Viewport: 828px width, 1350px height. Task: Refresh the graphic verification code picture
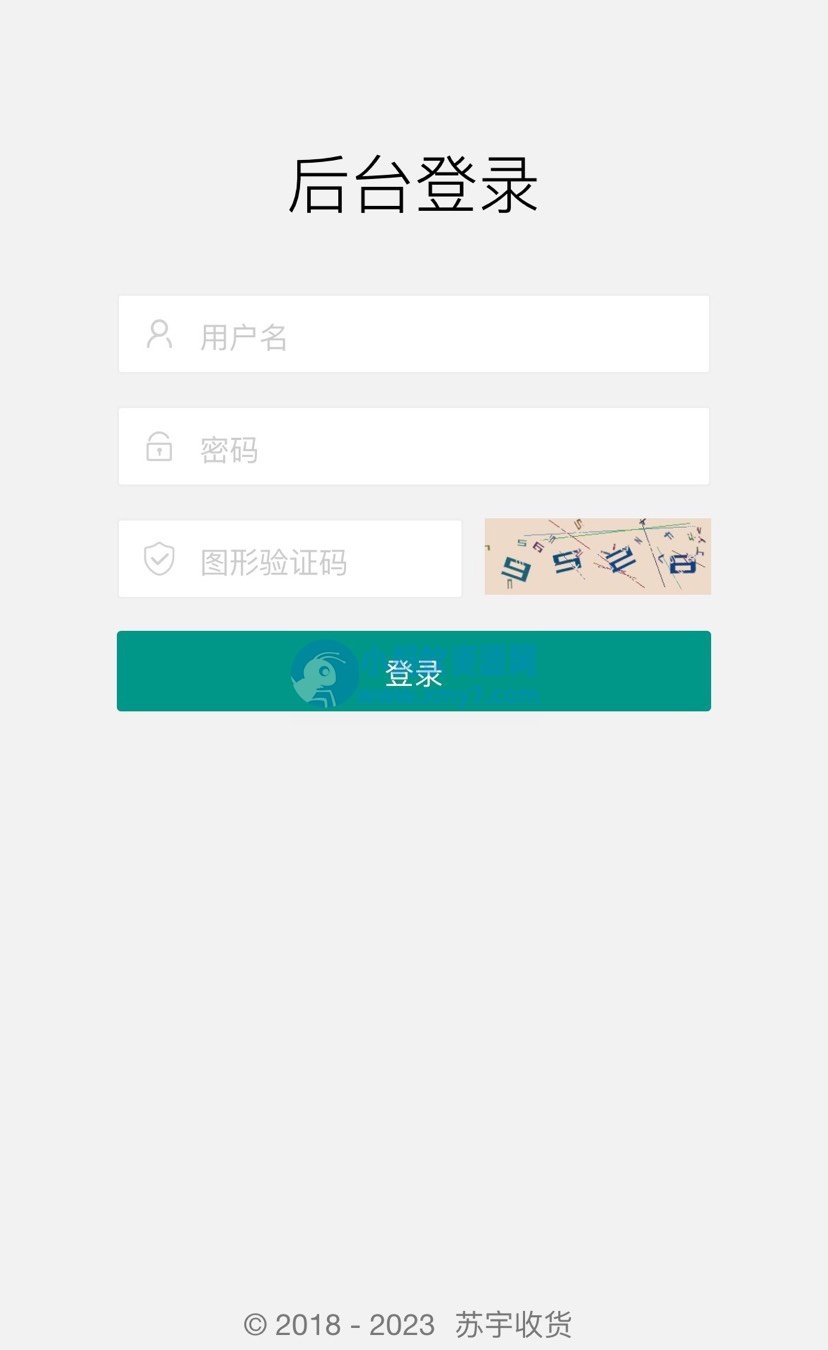click(x=597, y=557)
